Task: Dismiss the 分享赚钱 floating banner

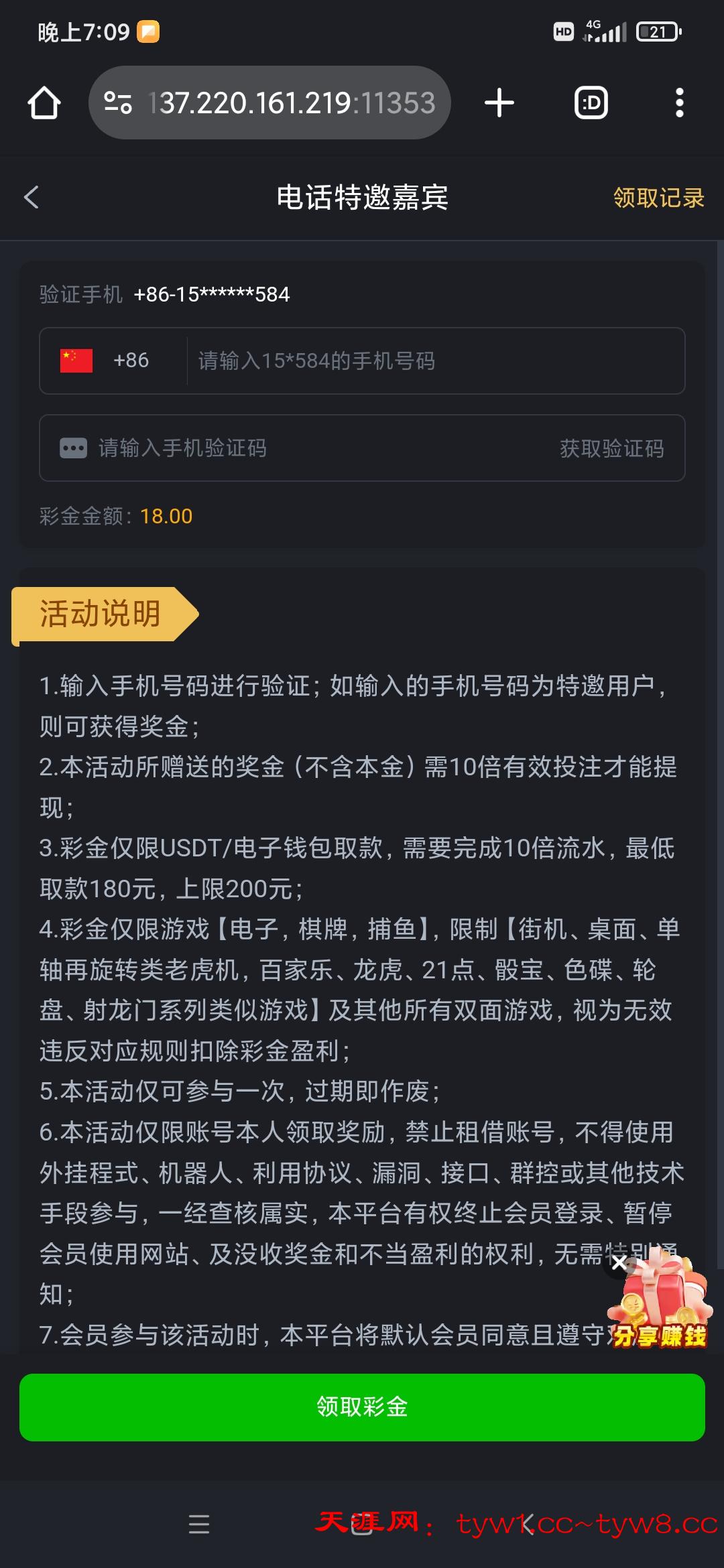Action: point(619,1264)
